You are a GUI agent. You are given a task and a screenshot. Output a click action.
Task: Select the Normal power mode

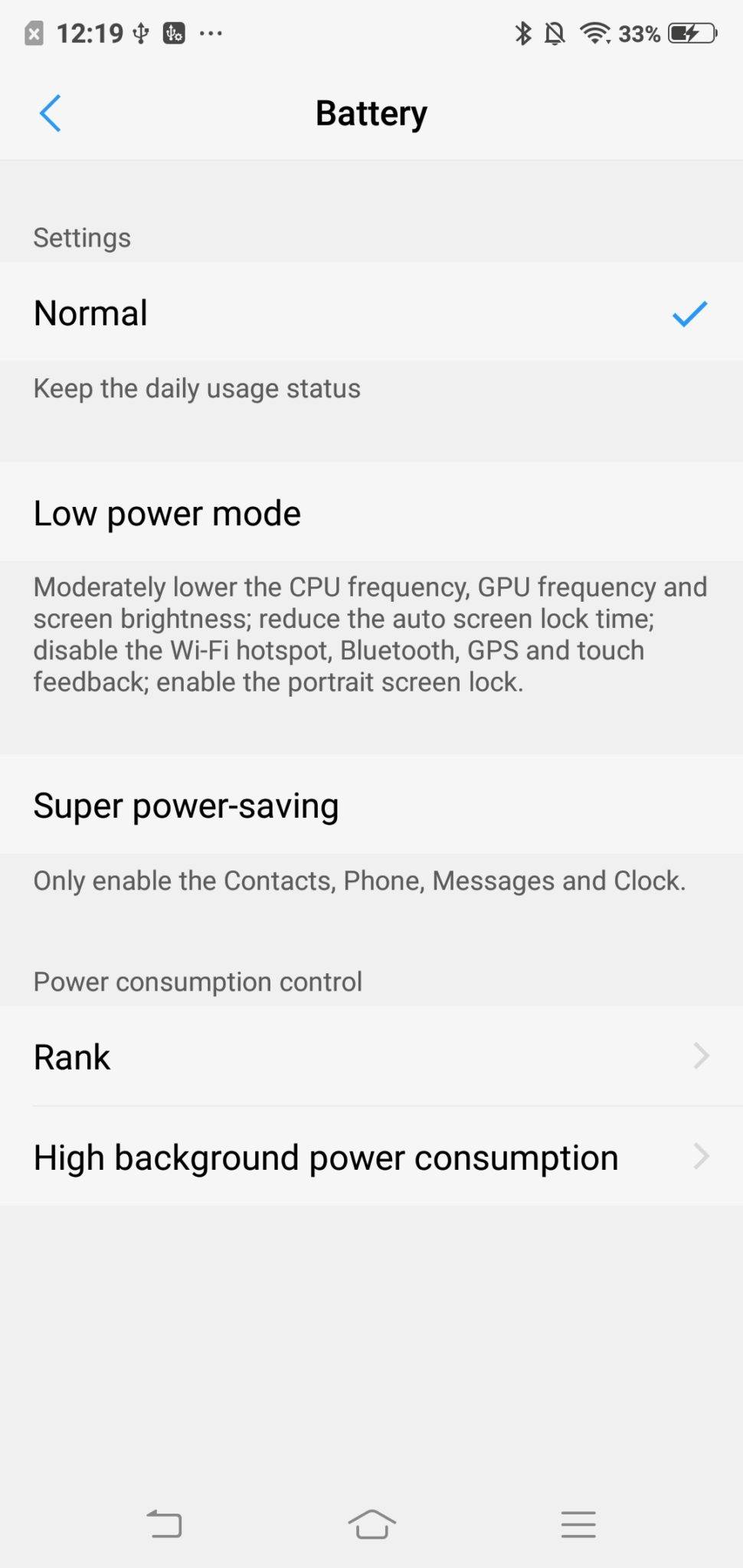click(371, 312)
